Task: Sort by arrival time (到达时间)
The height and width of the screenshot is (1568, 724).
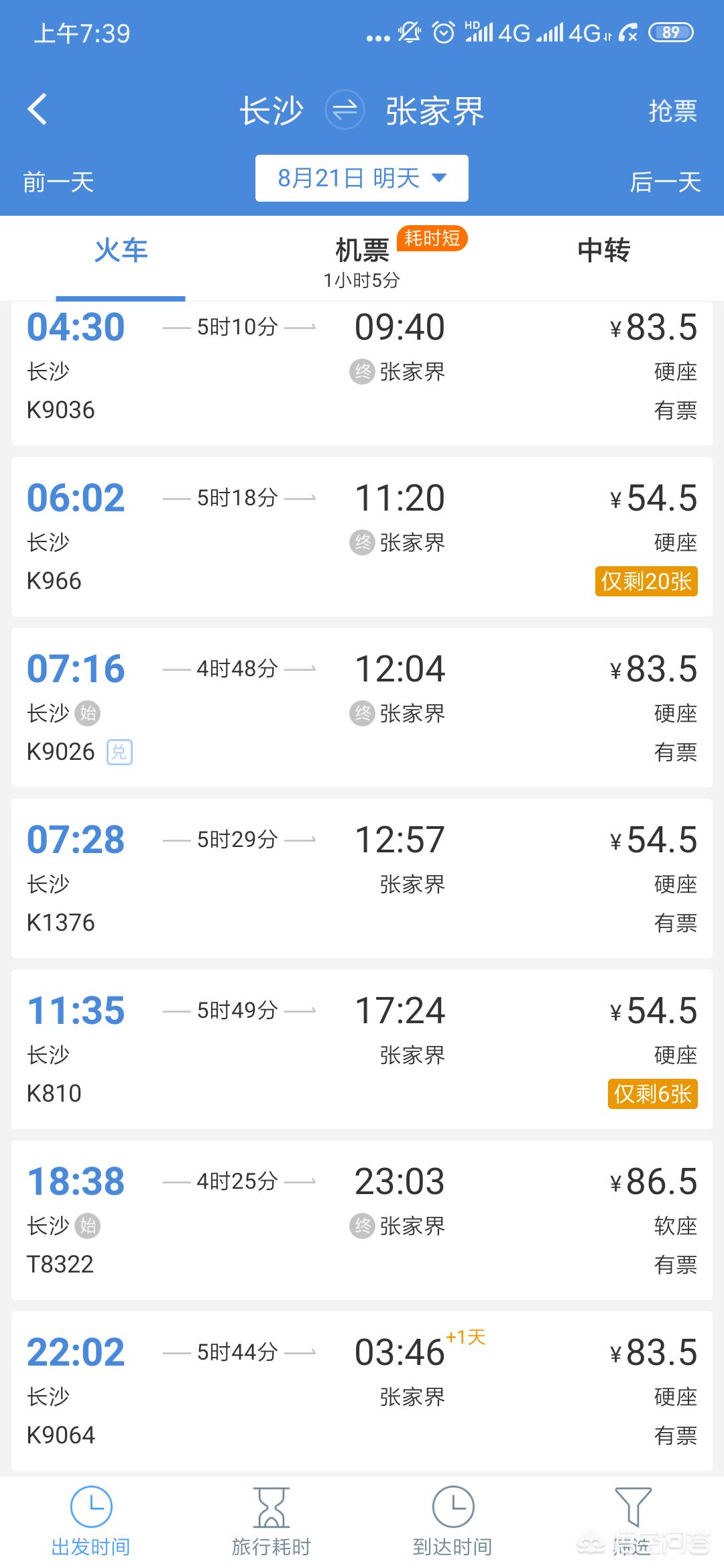Action: pos(452,1522)
